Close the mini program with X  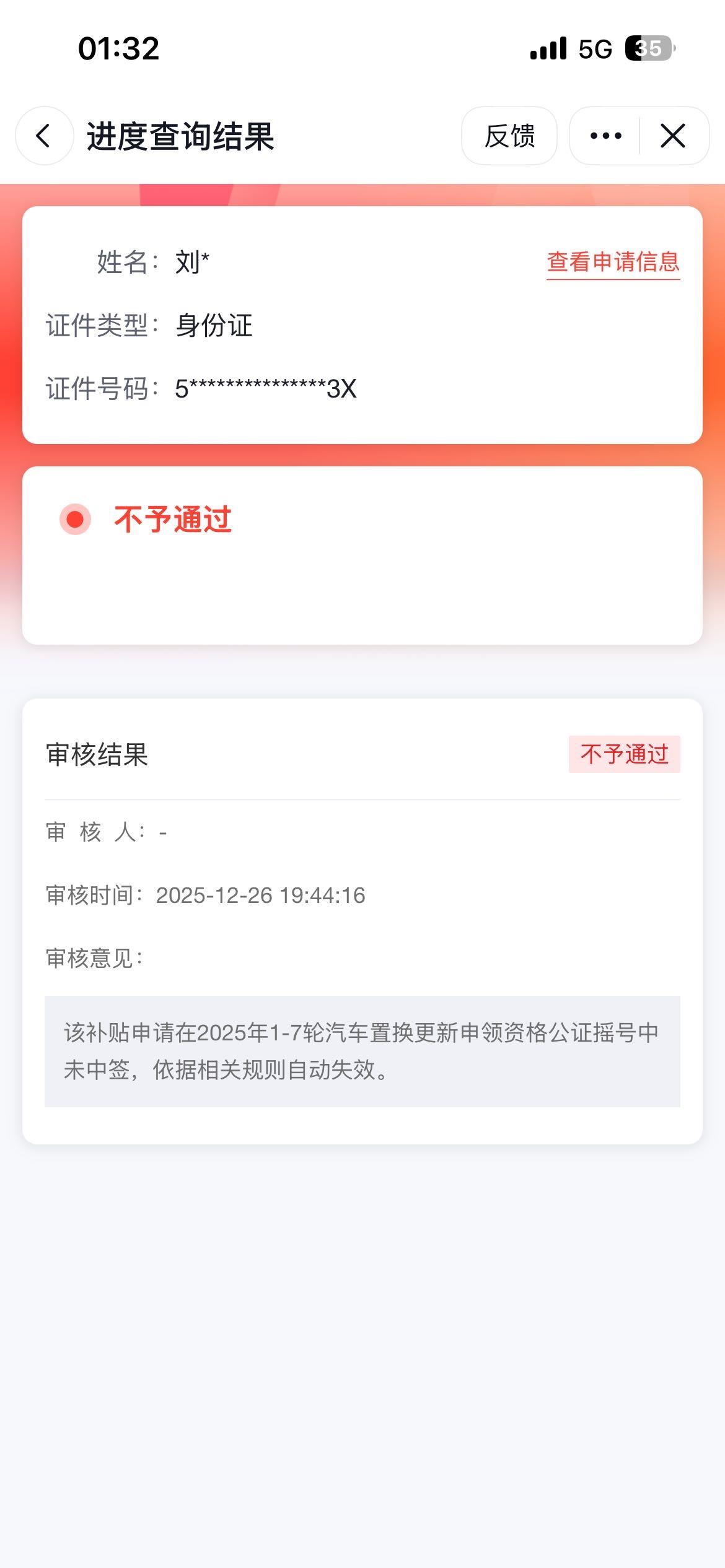coord(673,136)
